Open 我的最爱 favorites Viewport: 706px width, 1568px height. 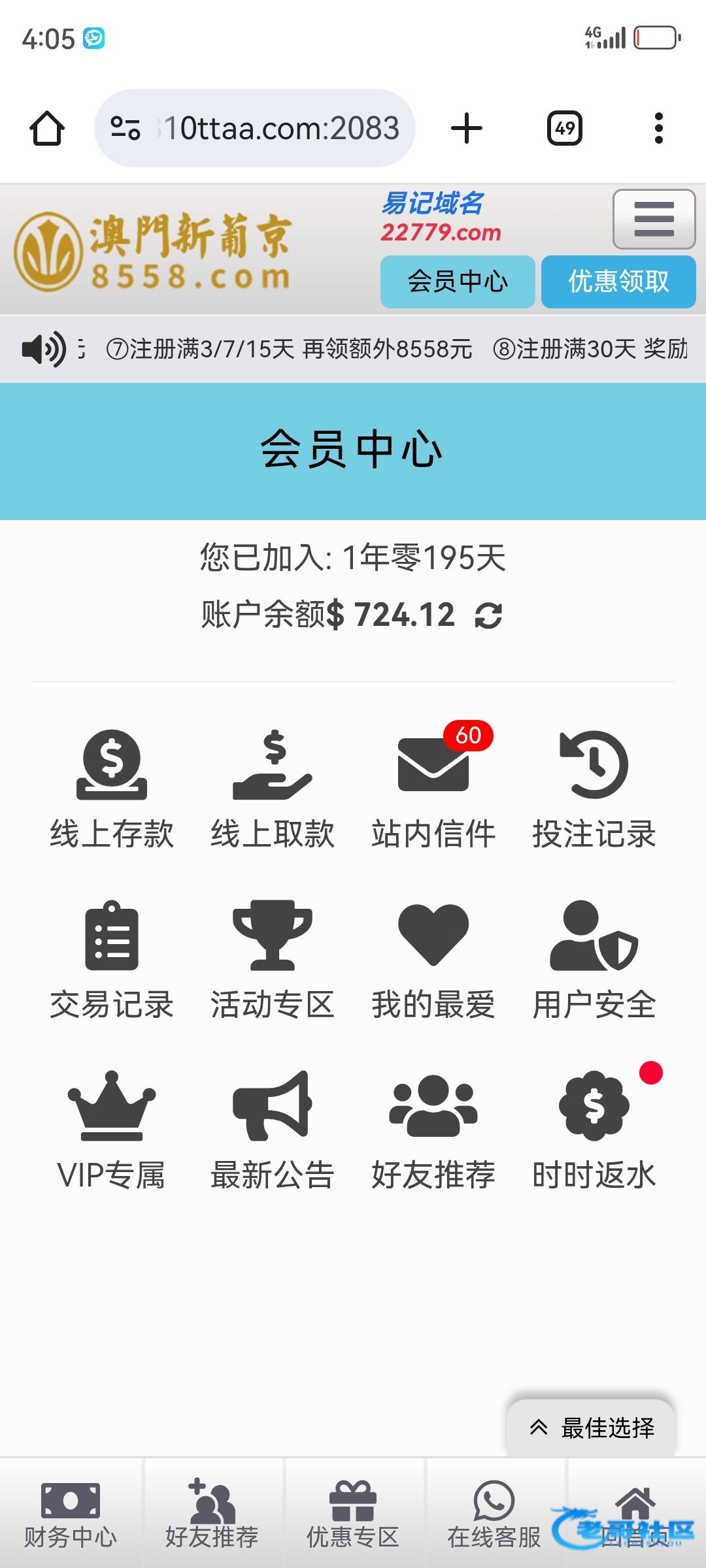433,960
